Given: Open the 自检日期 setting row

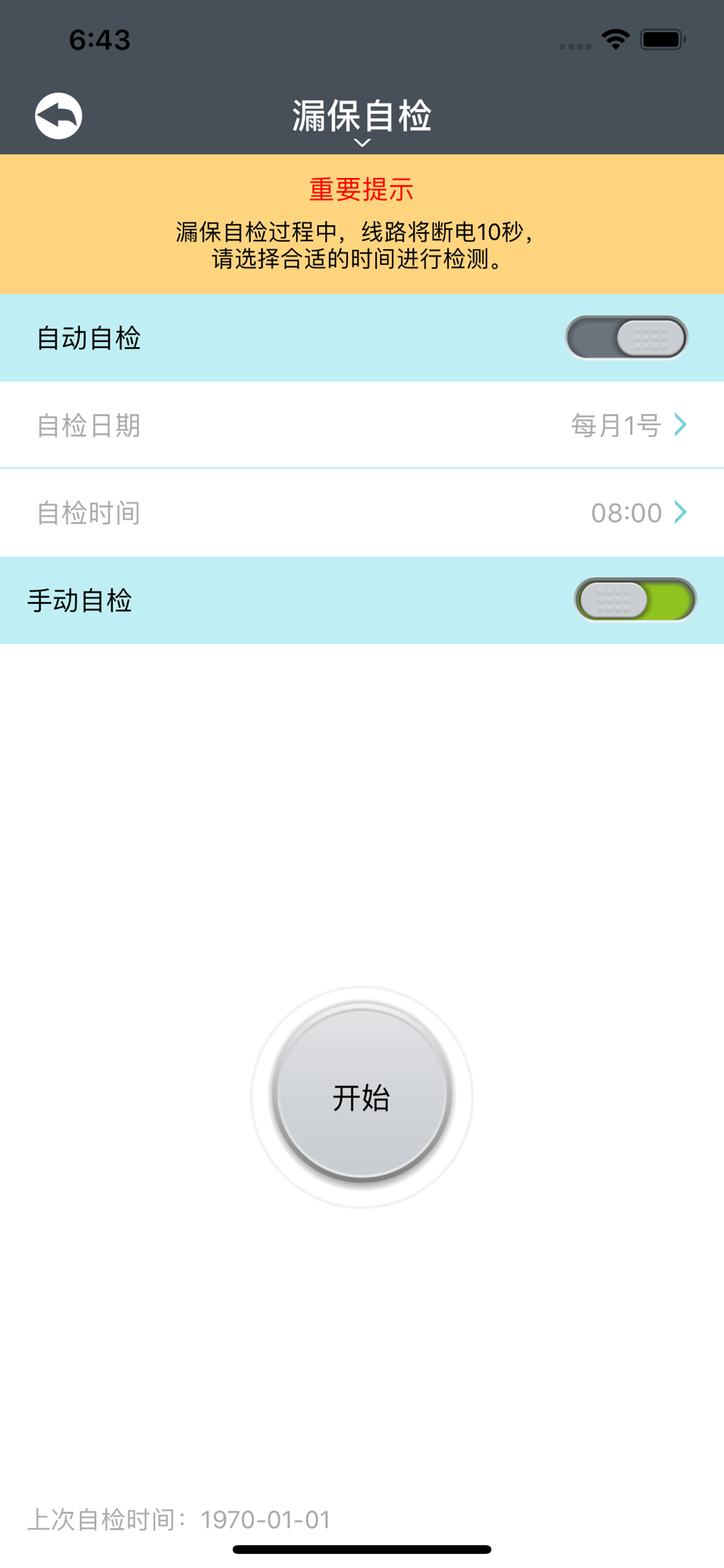Looking at the screenshot, I should (362, 425).
